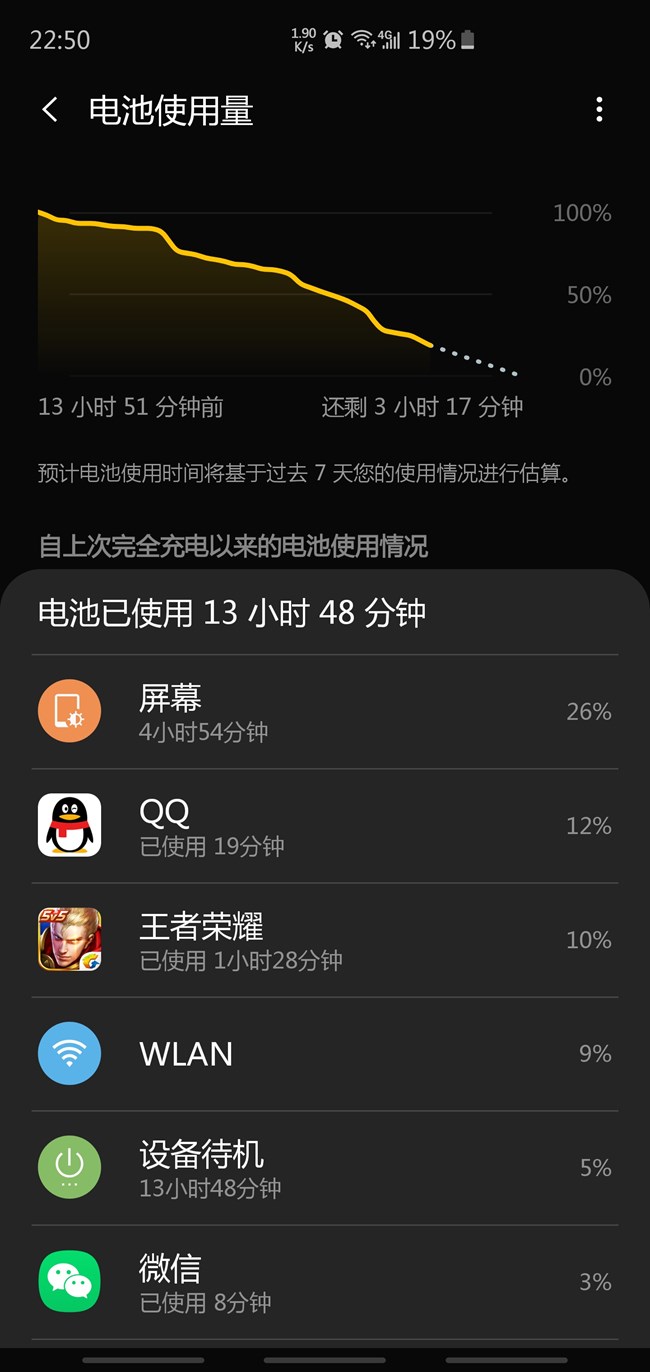Open 屏幕 battery usage details
This screenshot has height=1372, width=650.
pos(325,712)
